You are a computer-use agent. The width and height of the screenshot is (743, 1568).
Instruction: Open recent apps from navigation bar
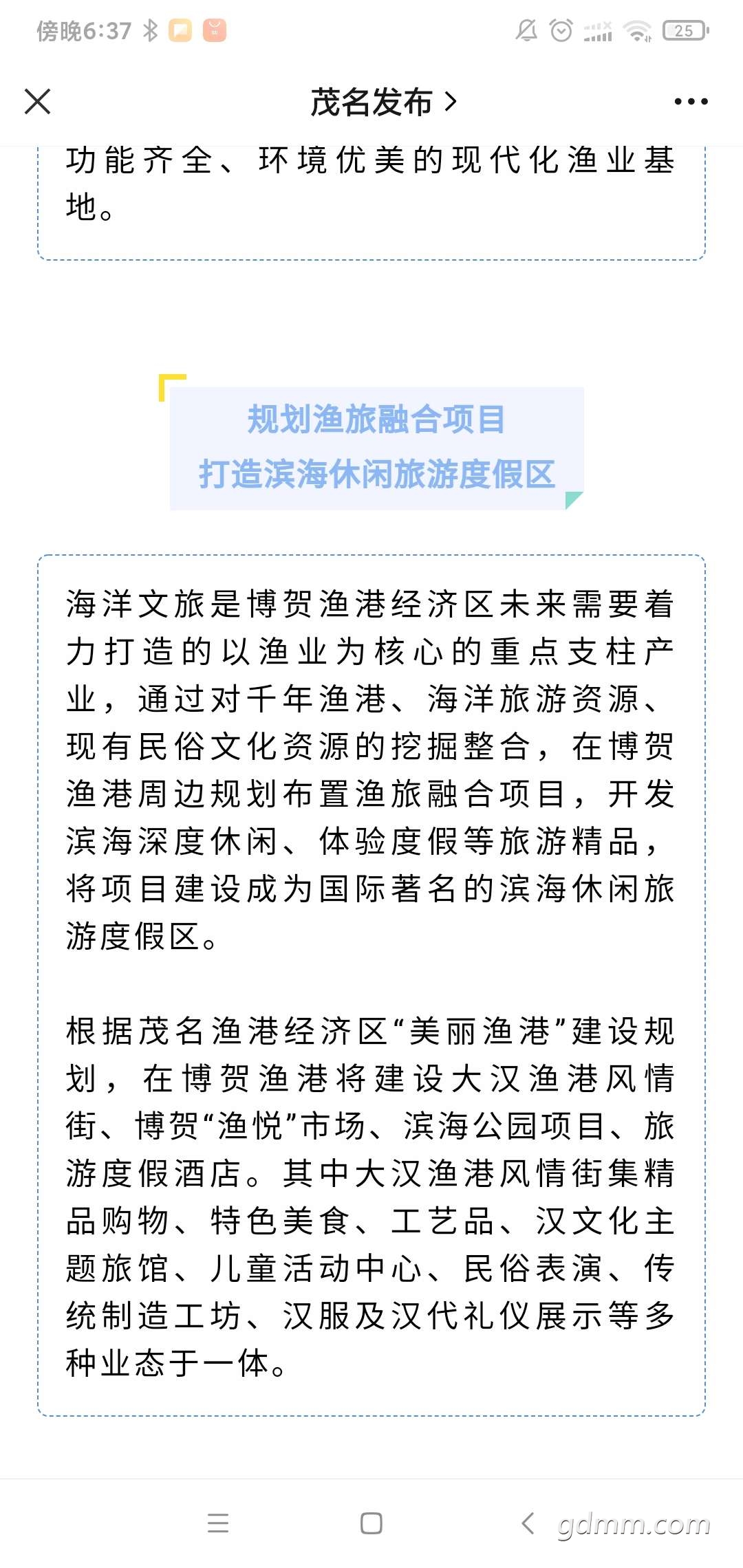pos(218,1523)
